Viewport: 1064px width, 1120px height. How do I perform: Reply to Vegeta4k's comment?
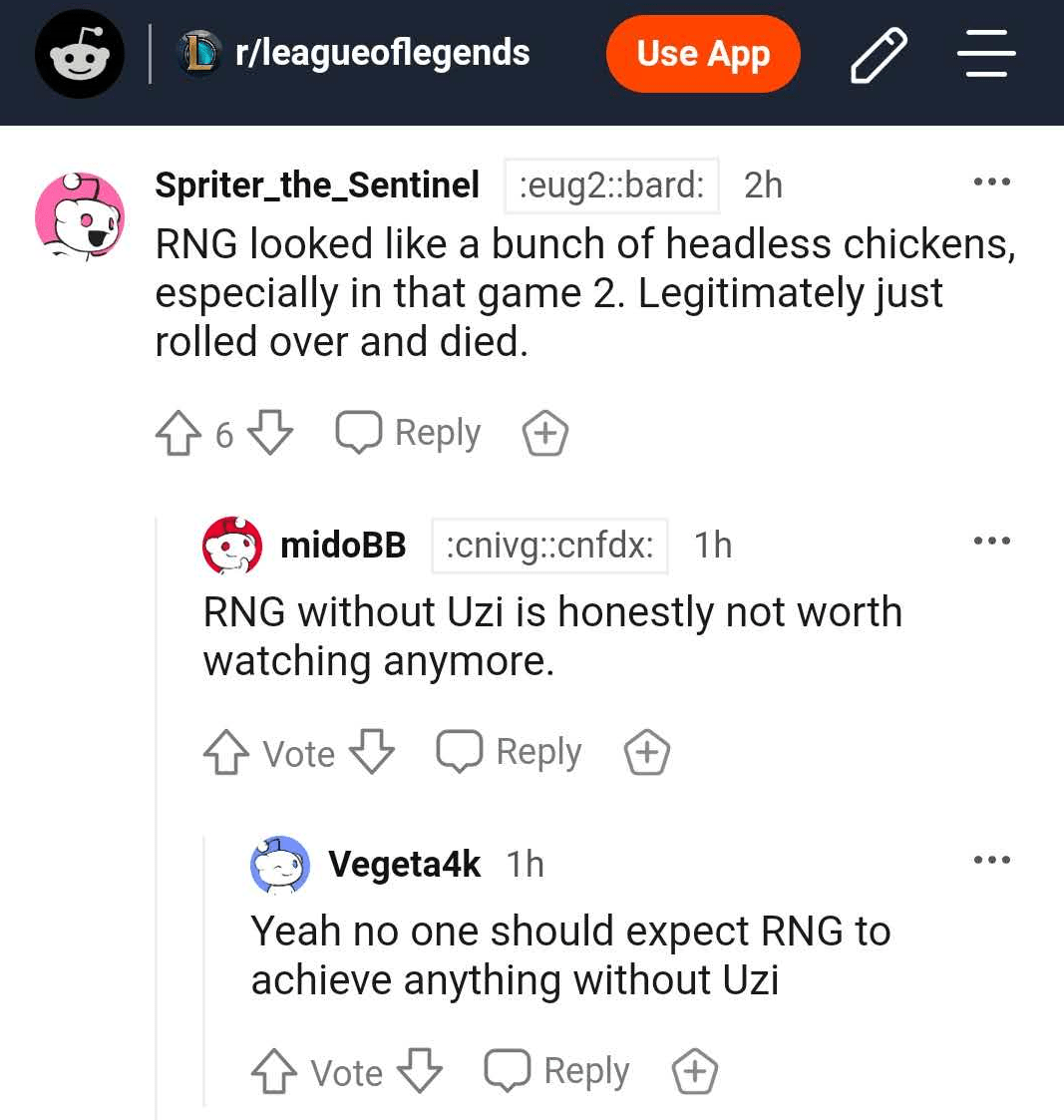[x=557, y=1071]
